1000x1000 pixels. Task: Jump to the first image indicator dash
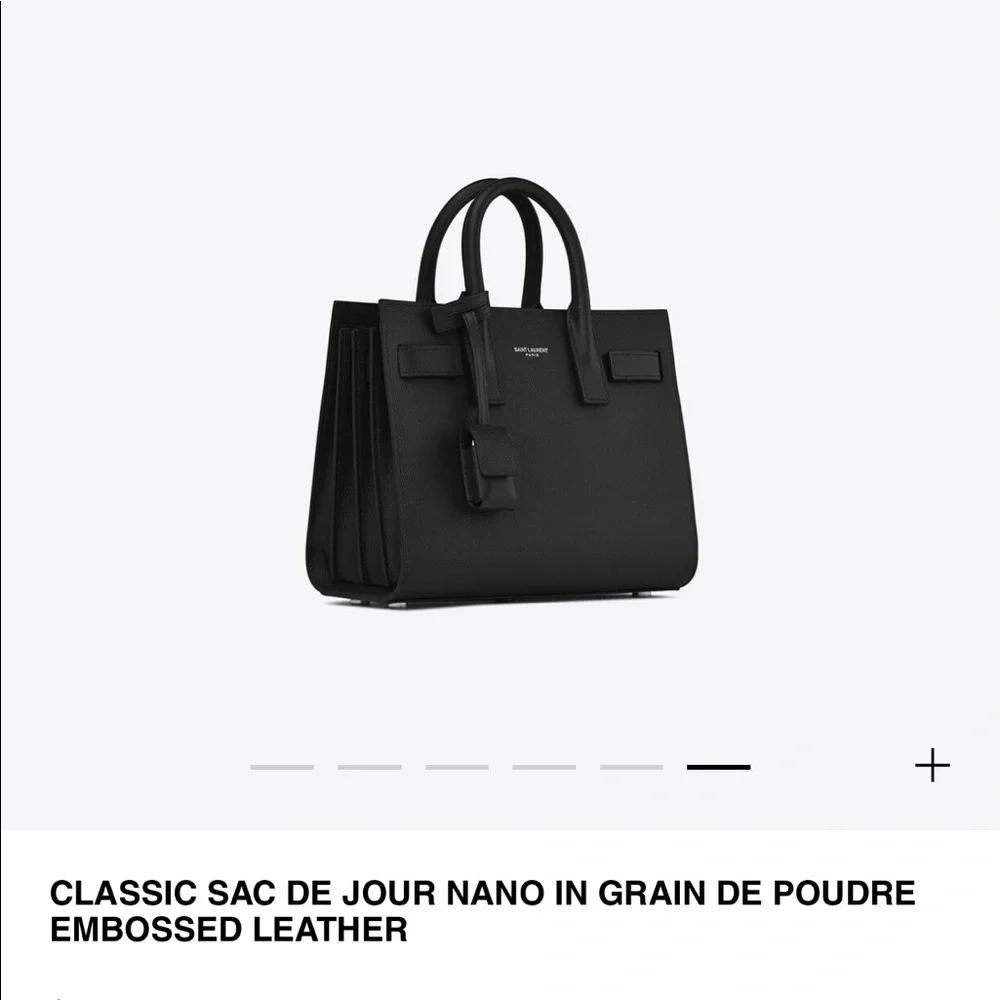pos(282,767)
